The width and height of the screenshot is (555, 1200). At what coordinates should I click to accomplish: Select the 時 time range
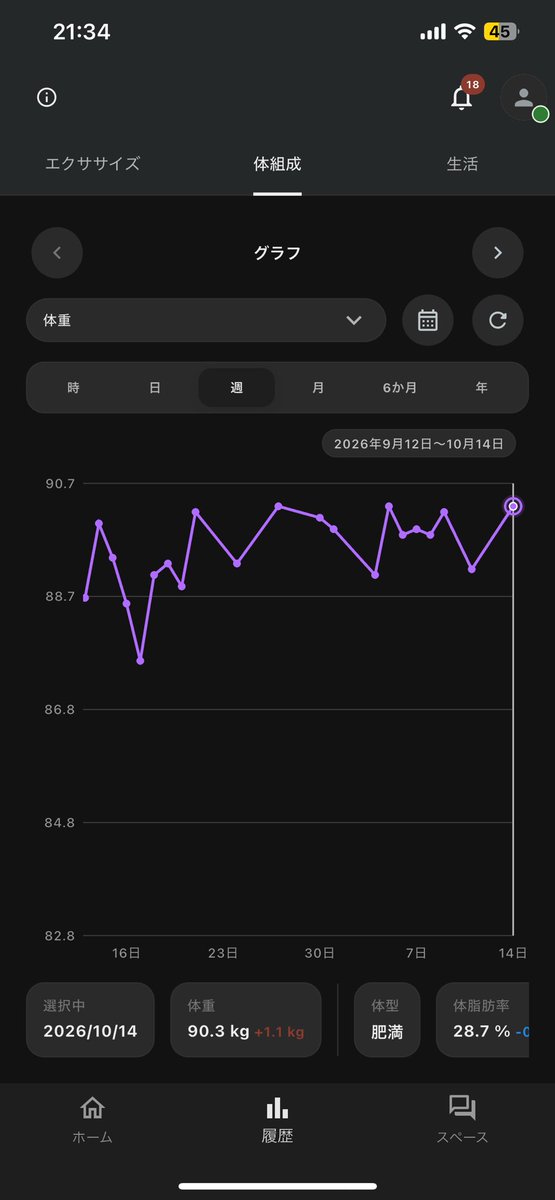click(74, 388)
